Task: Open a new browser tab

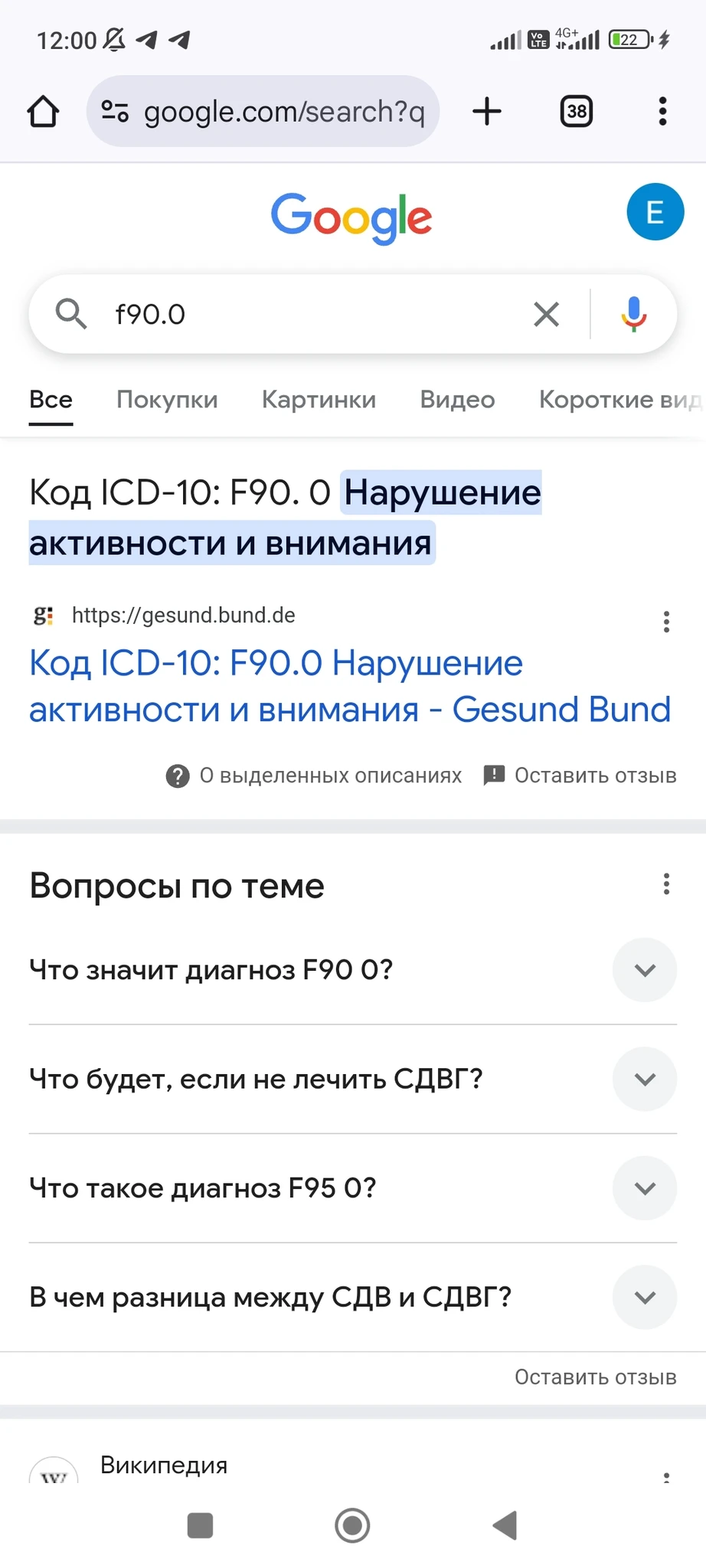Action: click(x=487, y=112)
